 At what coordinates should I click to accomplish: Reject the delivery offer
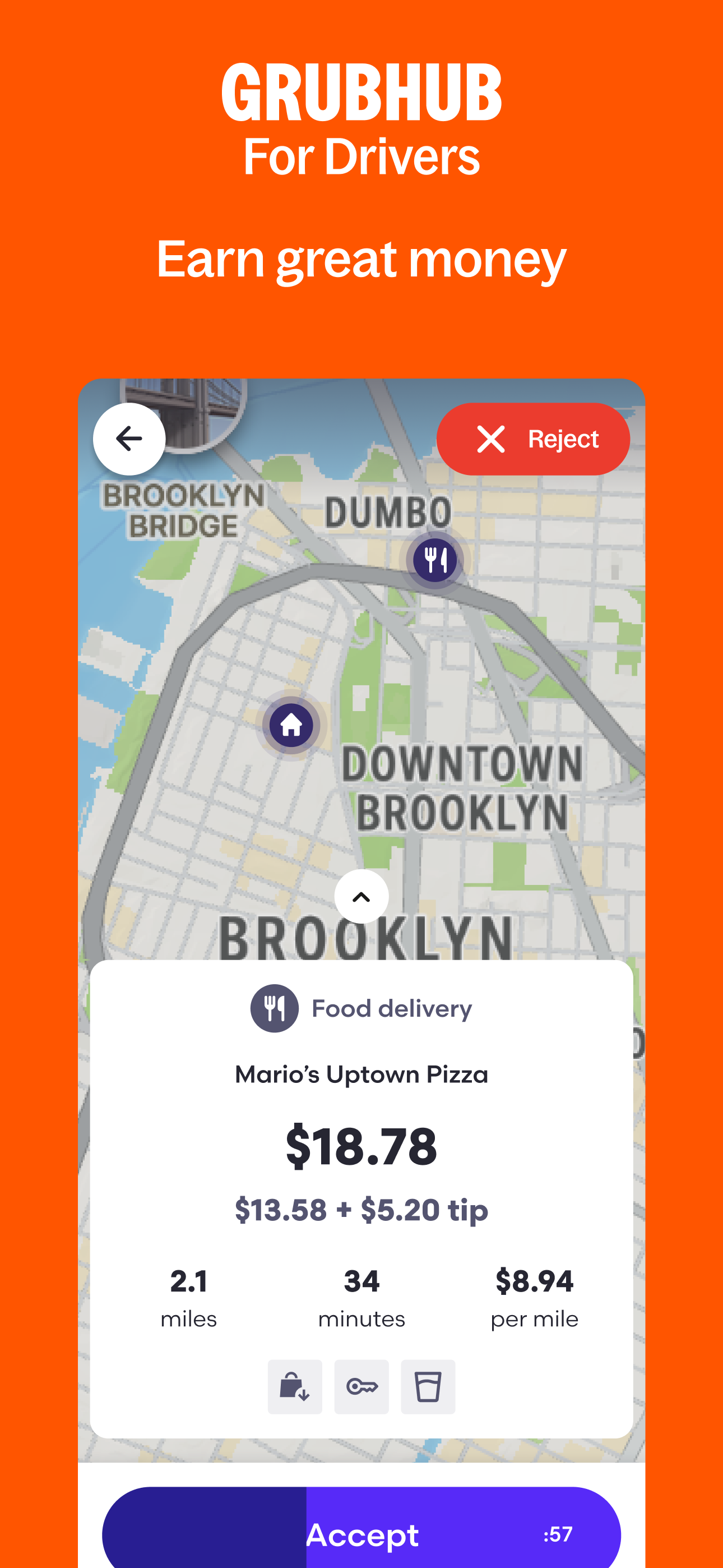(x=532, y=439)
